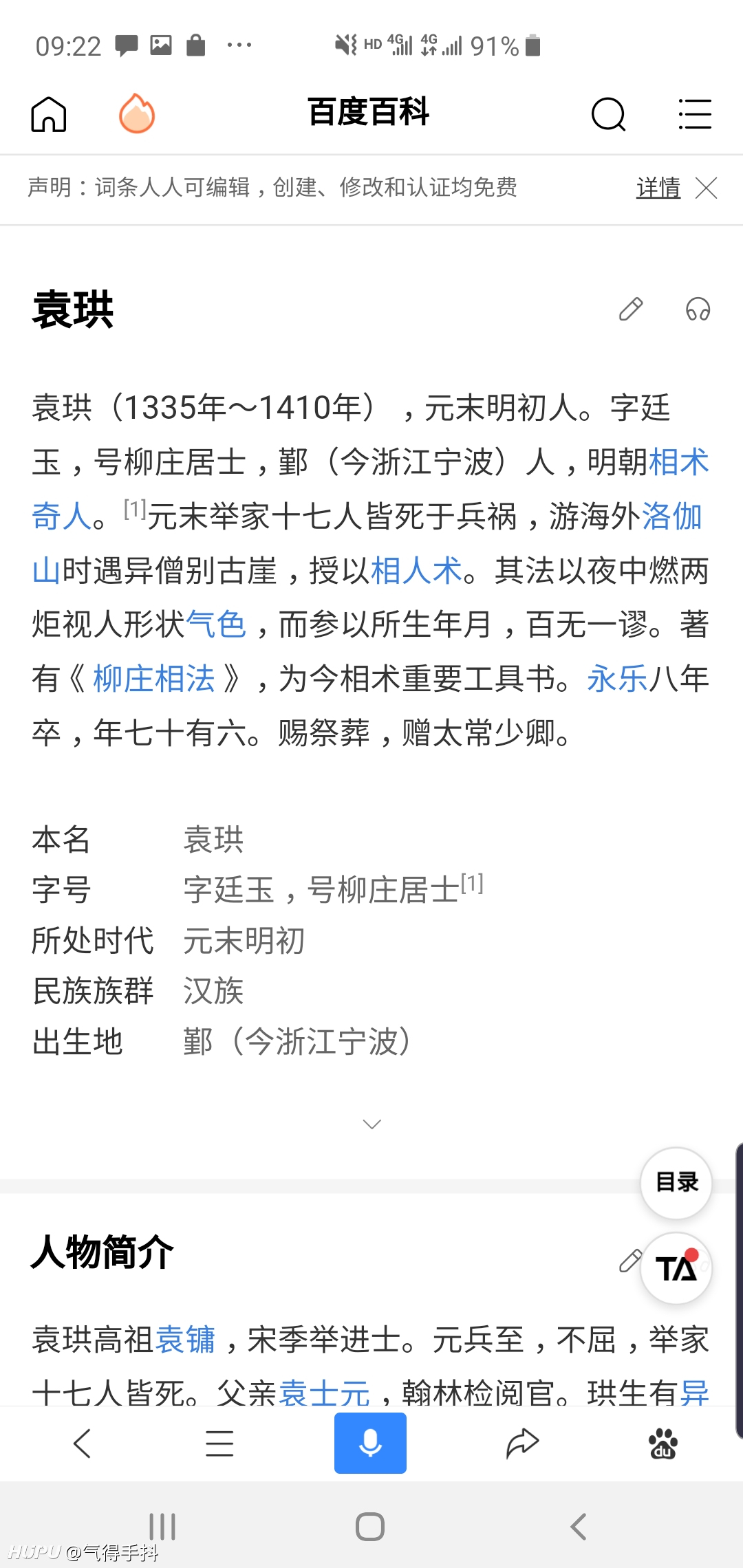Follow the 相人术 link
This screenshot has height=1568, width=743.
tap(416, 571)
